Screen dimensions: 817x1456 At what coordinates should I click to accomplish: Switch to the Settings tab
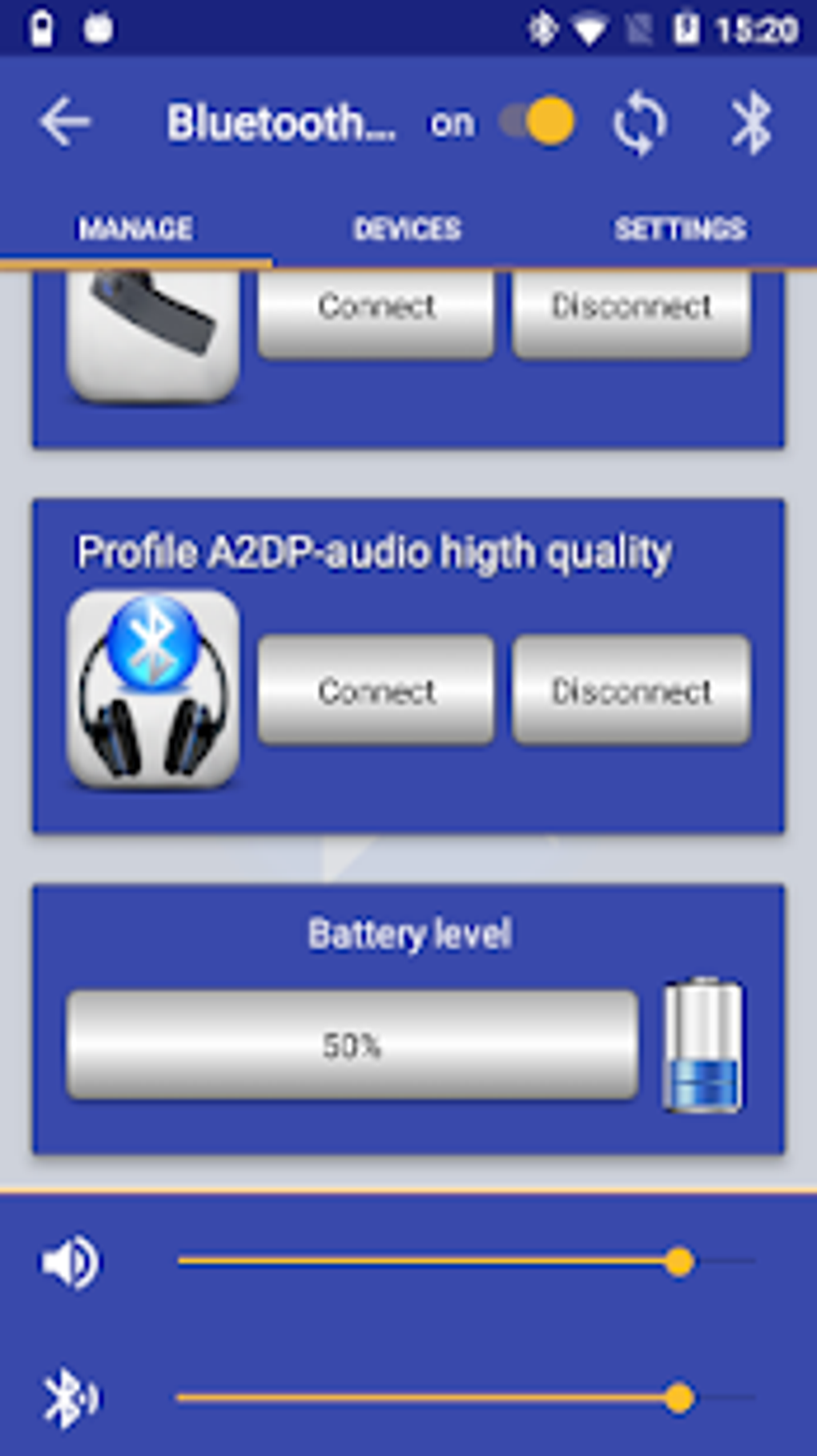680,229
